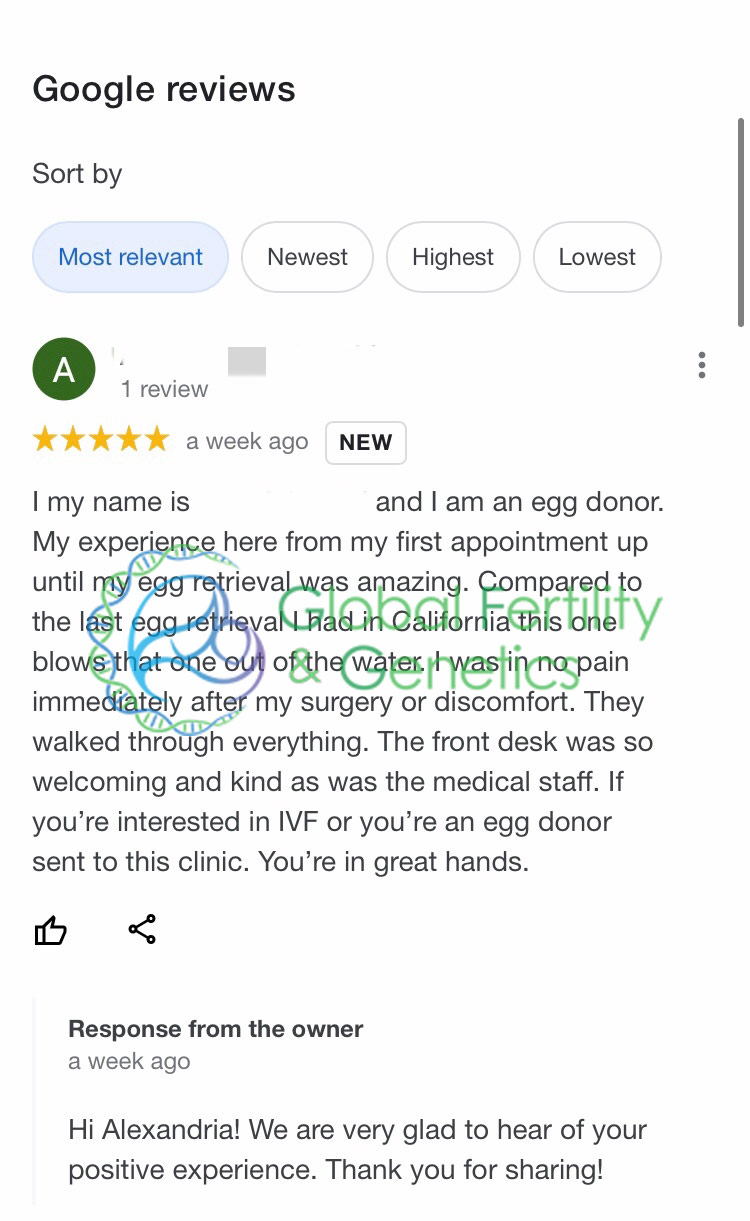Viewport: 750px width, 1221px height.
Task: Sort reviews by Highest rating
Action: 453,257
